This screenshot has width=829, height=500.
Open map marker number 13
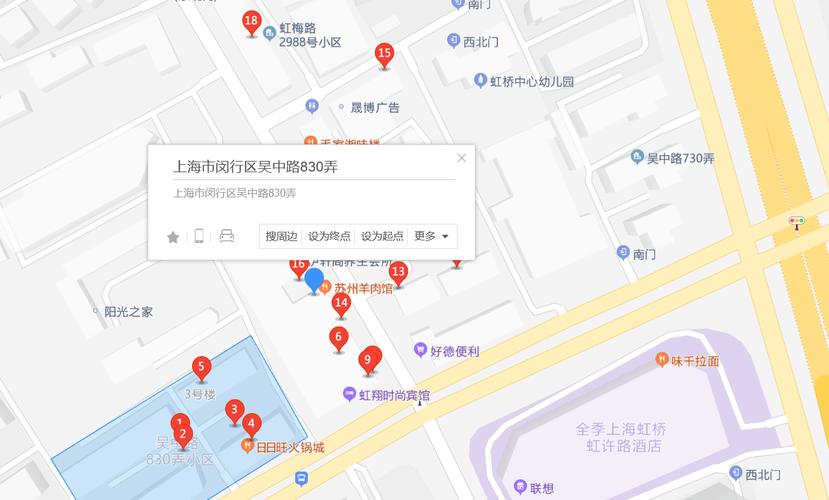click(x=398, y=273)
